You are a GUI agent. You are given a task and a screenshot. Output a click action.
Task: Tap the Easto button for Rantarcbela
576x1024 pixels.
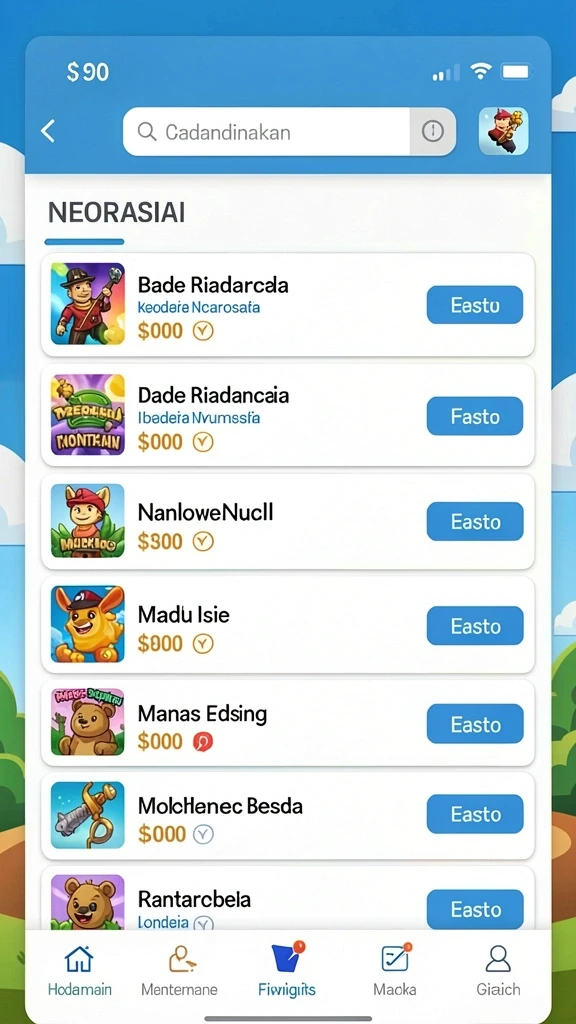(475, 909)
